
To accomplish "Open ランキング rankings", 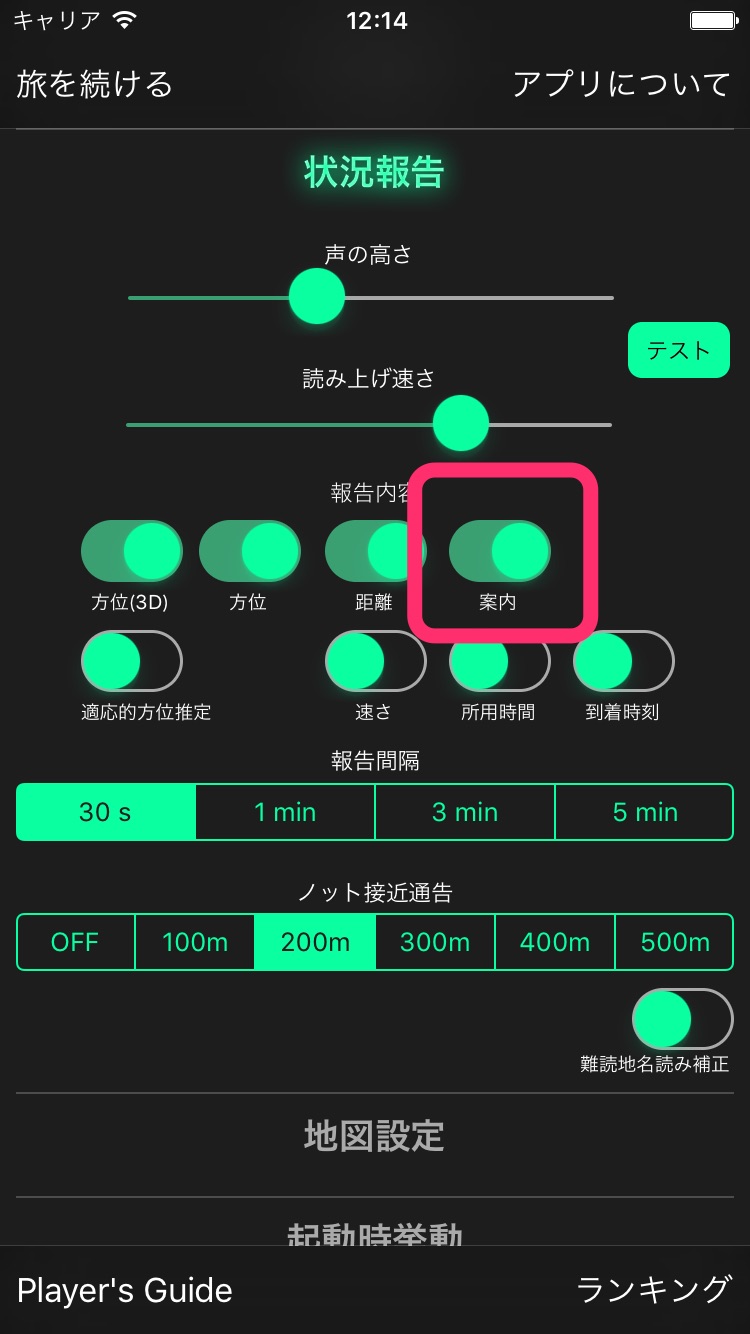I will 654,1290.
